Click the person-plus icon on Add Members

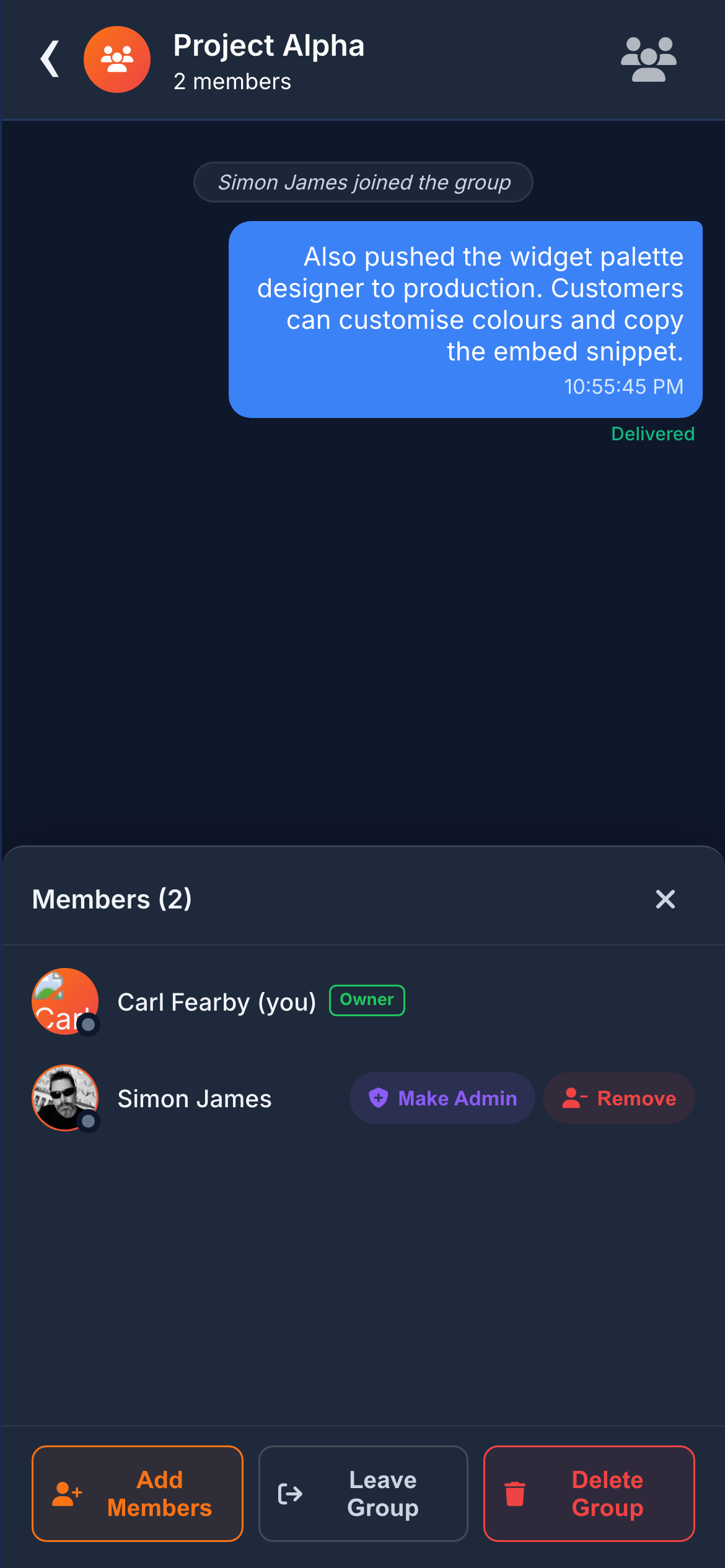tap(66, 1494)
